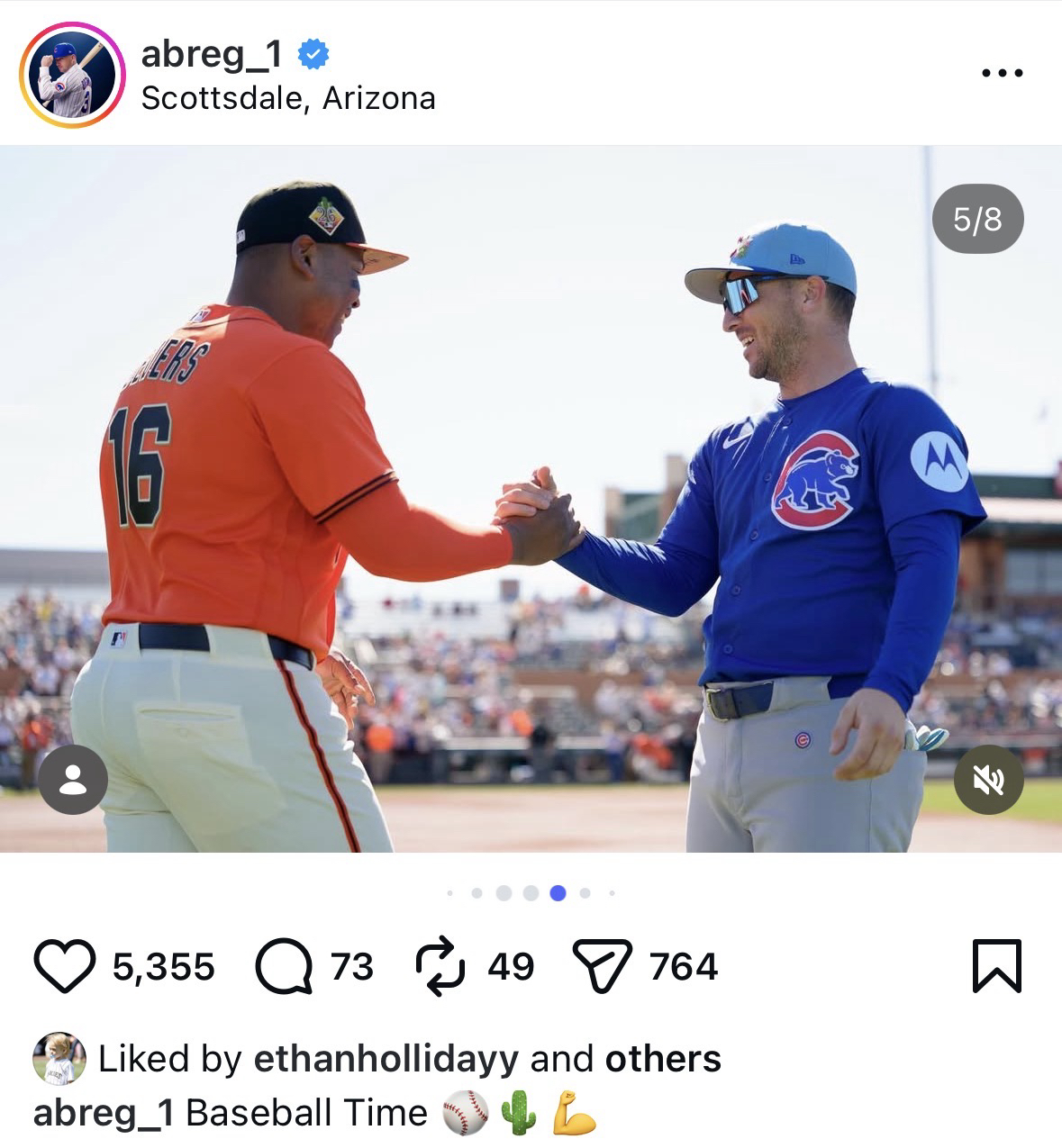1062x1148 pixels.
Task: Unmute the post audio
Action: (x=988, y=781)
